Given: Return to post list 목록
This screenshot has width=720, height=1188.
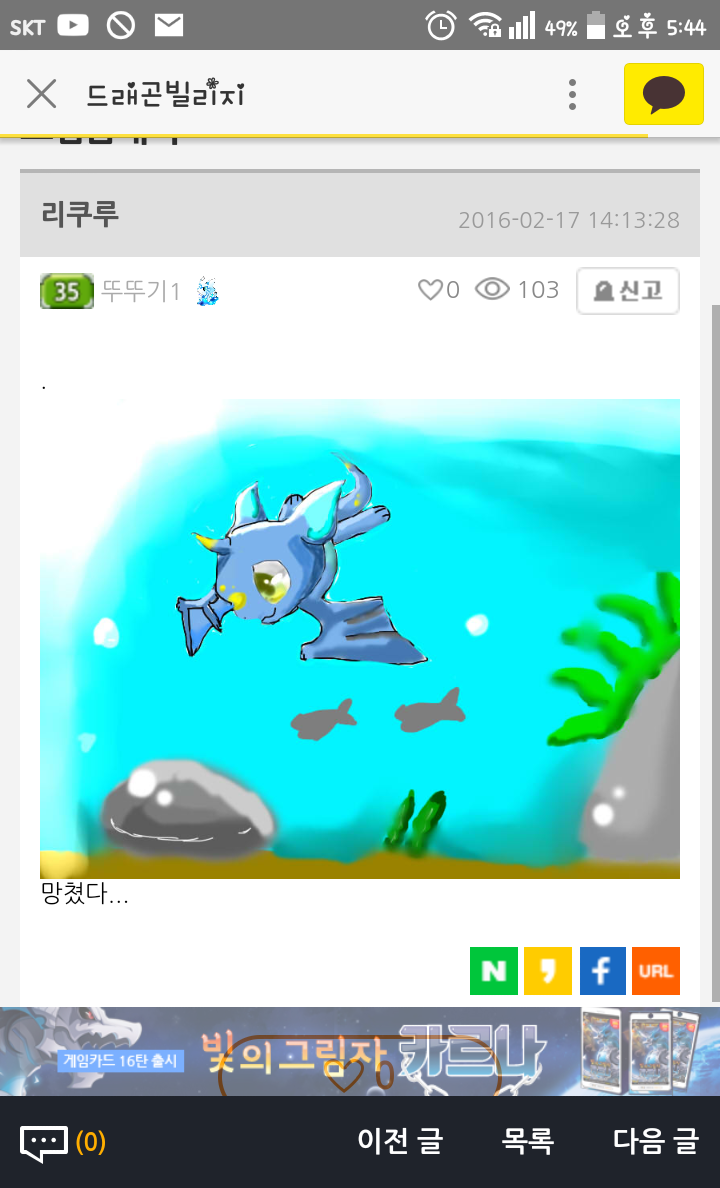Looking at the screenshot, I should click(528, 1141).
